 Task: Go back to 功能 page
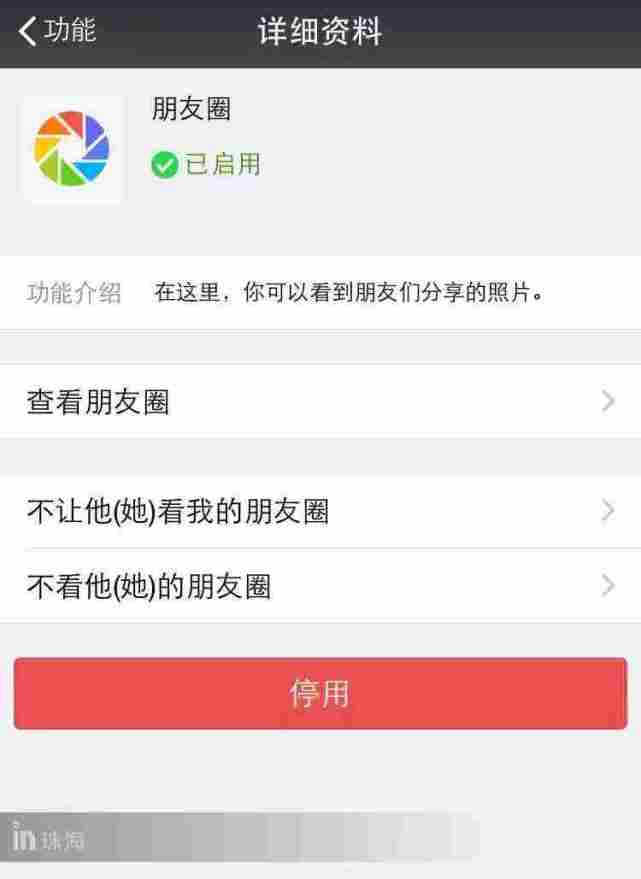[57, 31]
